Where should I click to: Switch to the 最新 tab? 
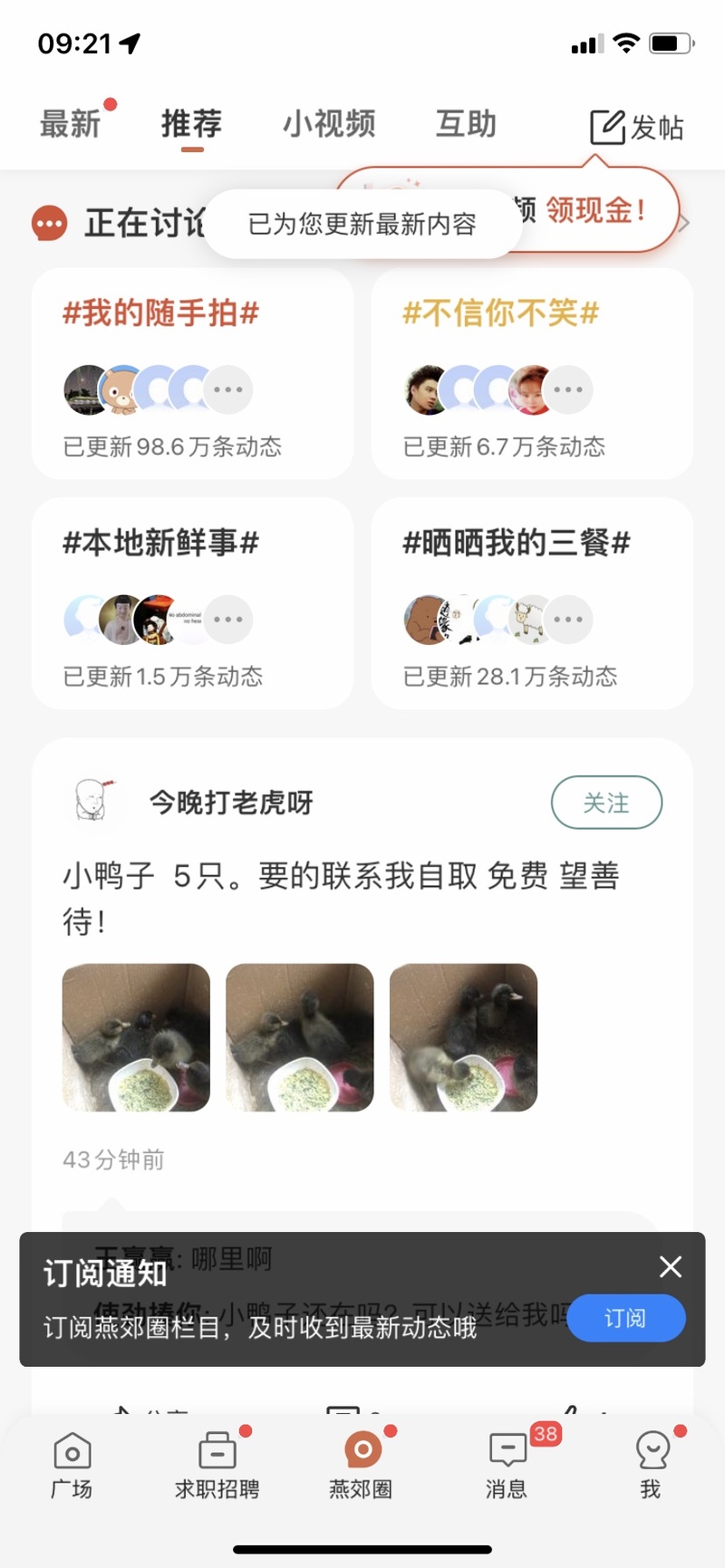tap(70, 124)
